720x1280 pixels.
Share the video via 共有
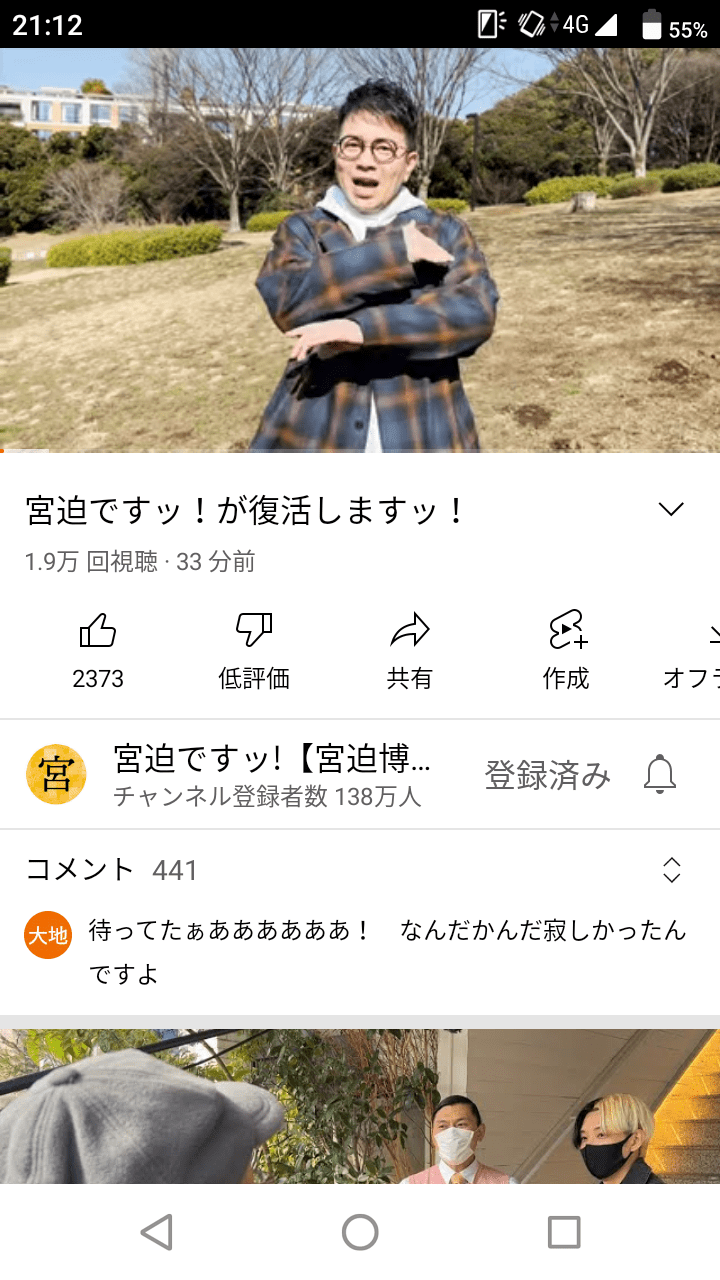(409, 650)
